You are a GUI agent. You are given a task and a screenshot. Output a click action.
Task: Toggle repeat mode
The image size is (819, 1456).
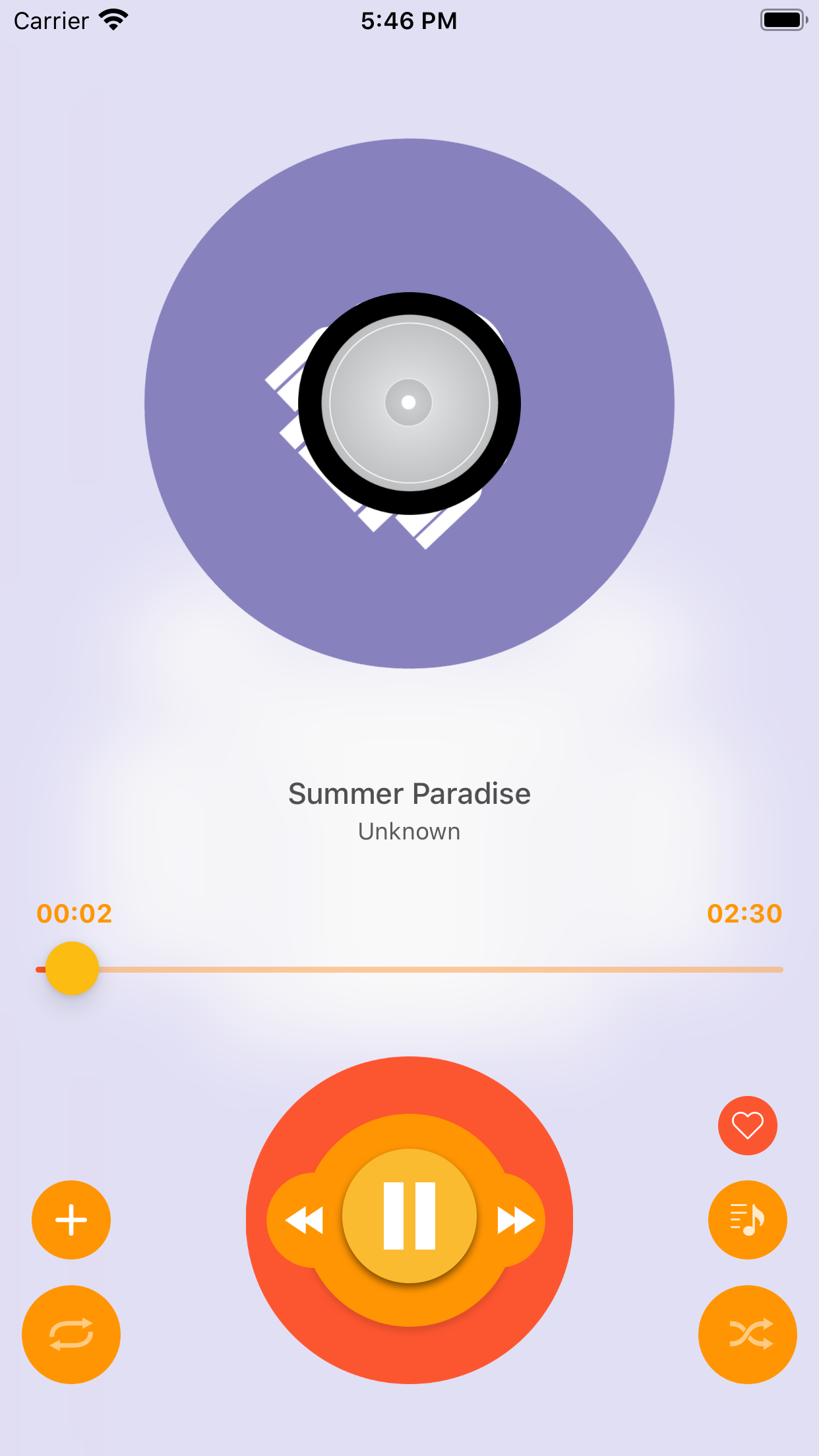pos(71,1335)
